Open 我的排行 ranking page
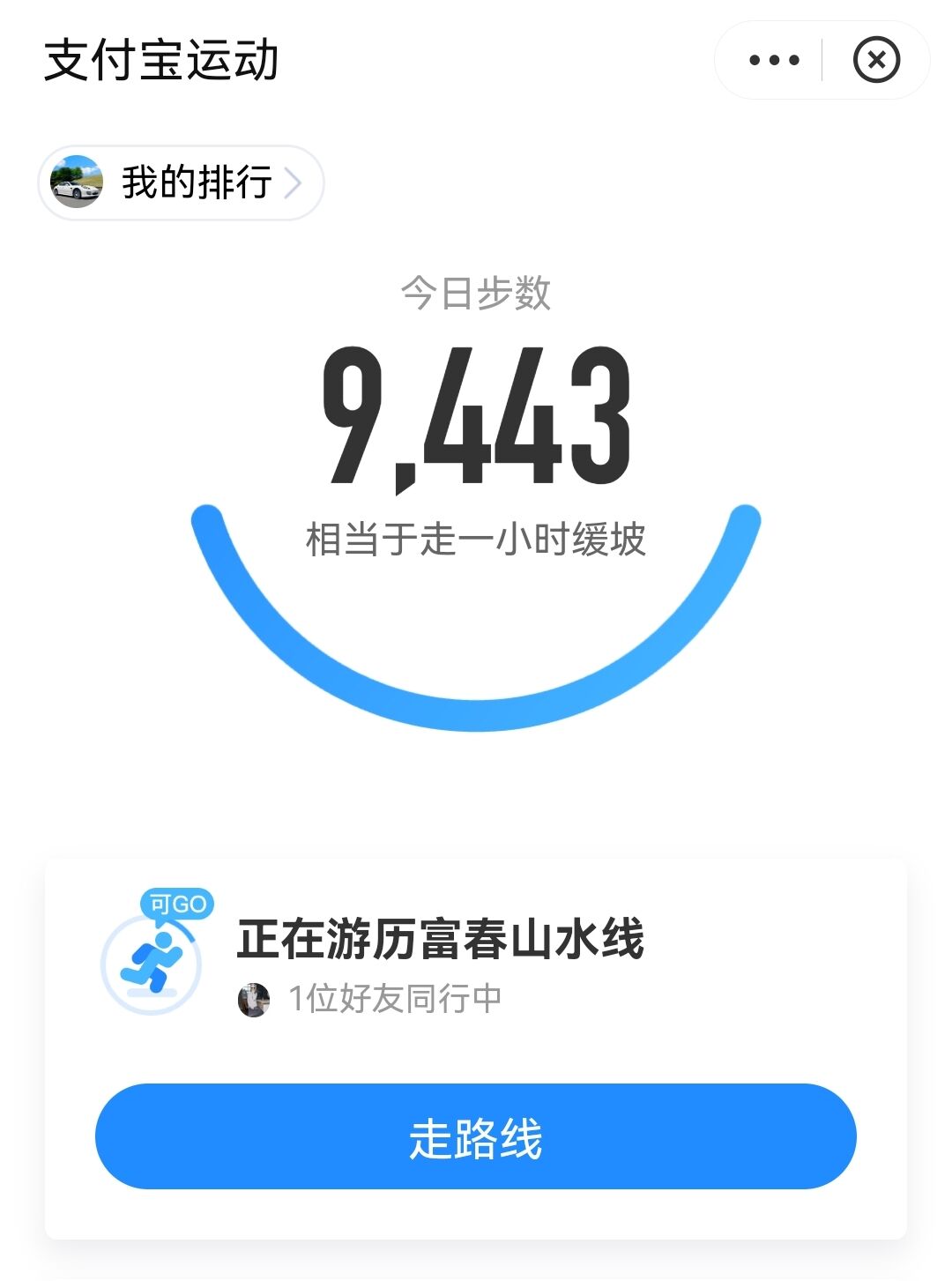 pyautogui.click(x=182, y=182)
